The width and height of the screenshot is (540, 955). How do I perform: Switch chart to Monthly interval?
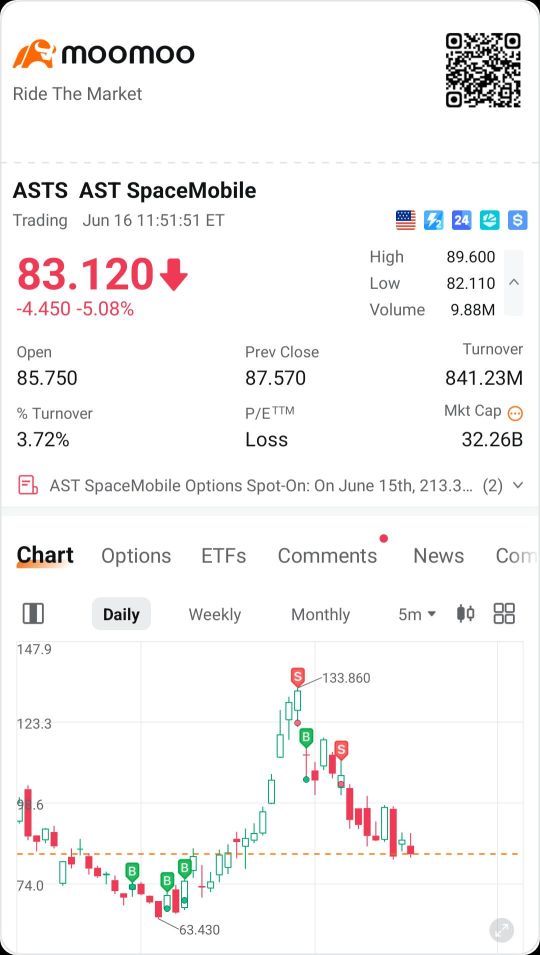point(320,614)
